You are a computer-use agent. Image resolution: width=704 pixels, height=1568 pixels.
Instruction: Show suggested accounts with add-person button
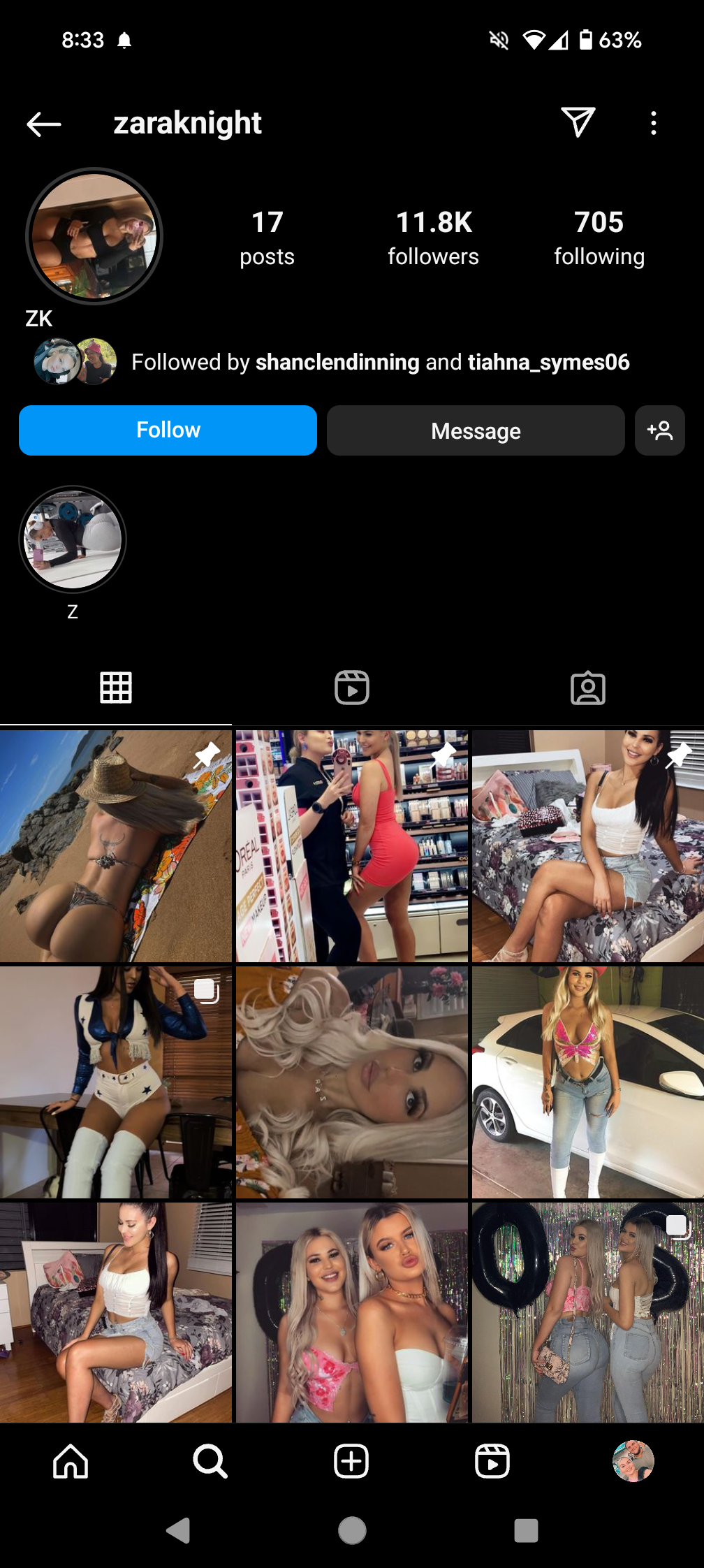pyautogui.click(x=659, y=430)
